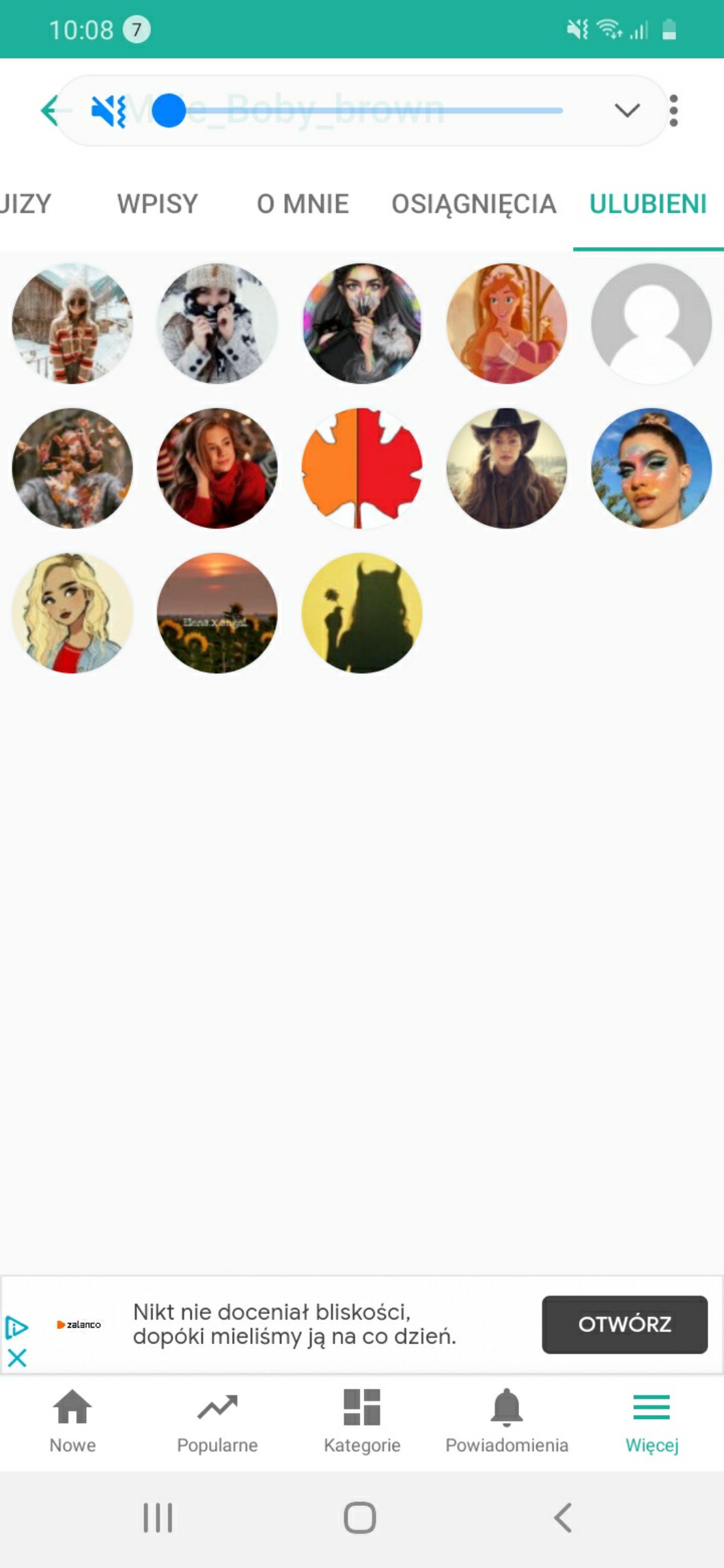Screen dimensions: 724x1568
Task: Tap the muted volume icon
Action: point(109,111)
